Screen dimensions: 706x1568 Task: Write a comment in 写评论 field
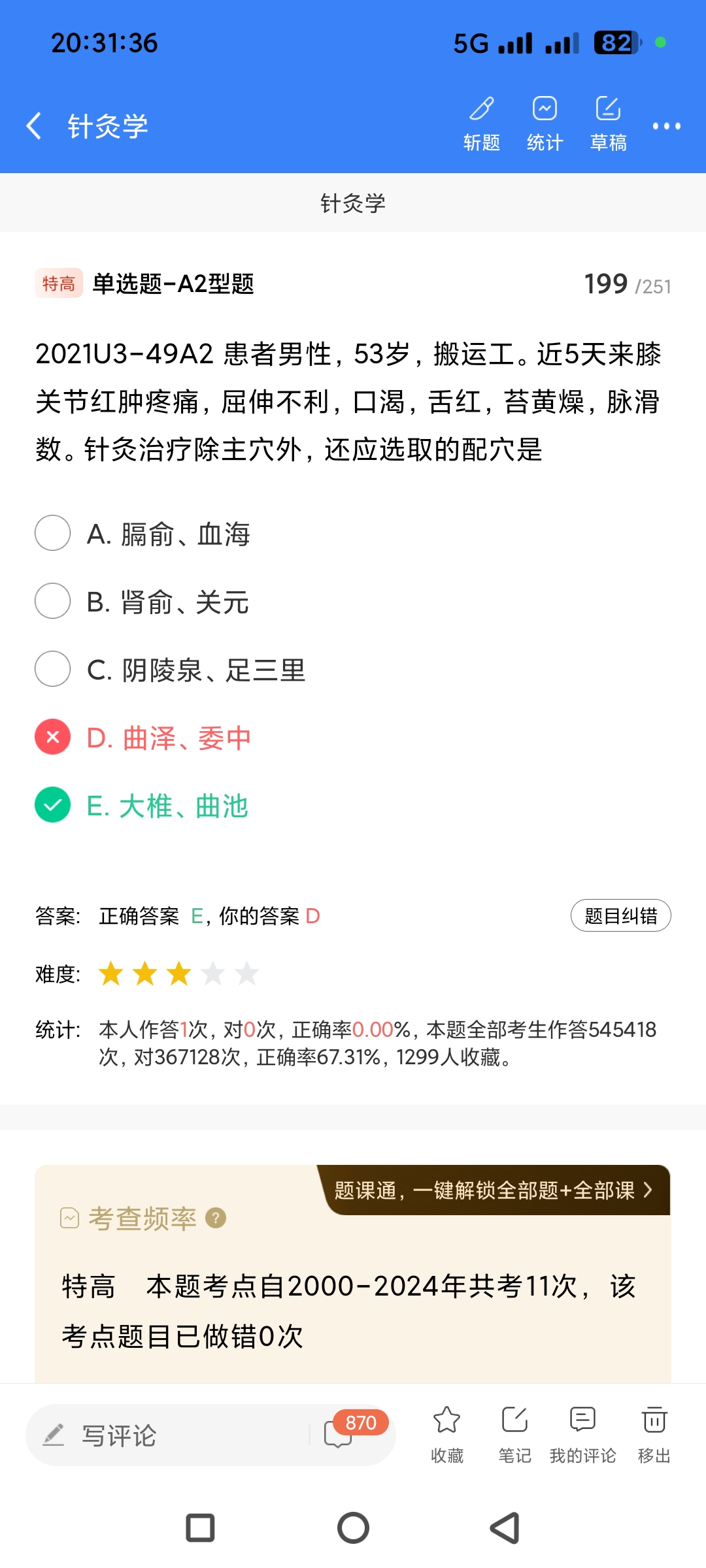[170, 1435]
